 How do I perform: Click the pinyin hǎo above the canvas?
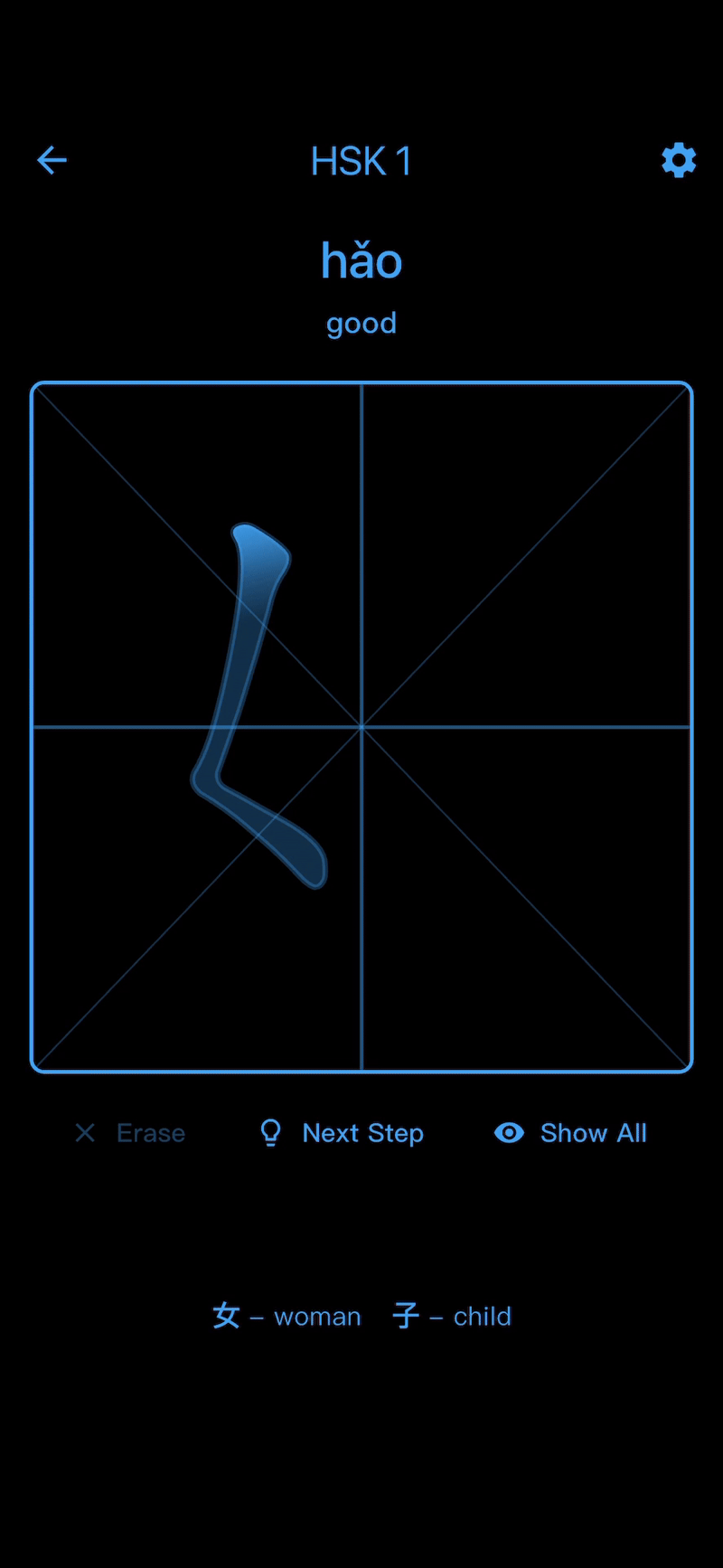pos(361,260)
